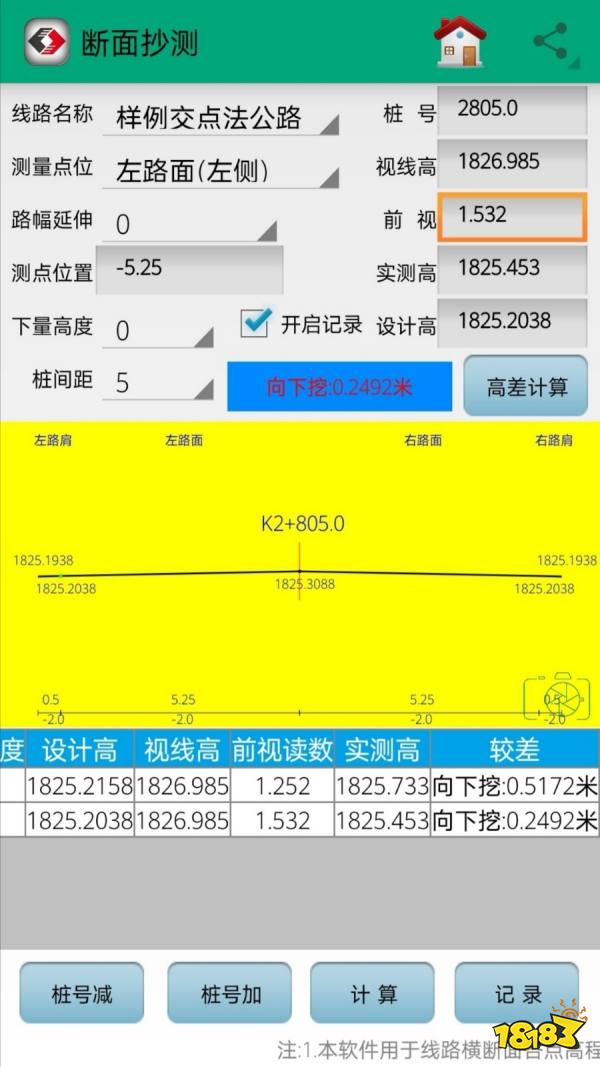Tap the 计算 button
600x1067 pixels.
pos(373,993)
